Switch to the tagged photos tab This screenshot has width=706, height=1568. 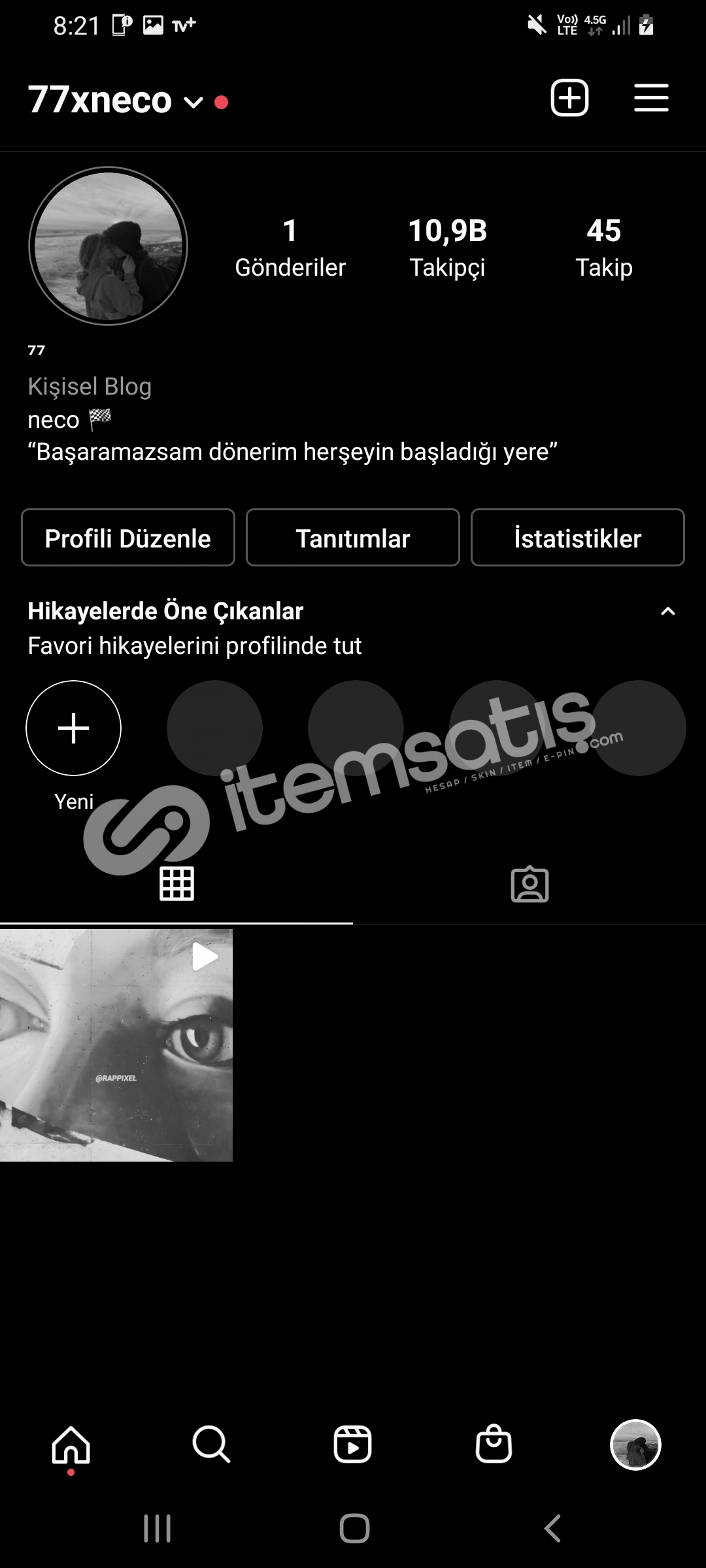click(529, 884)
